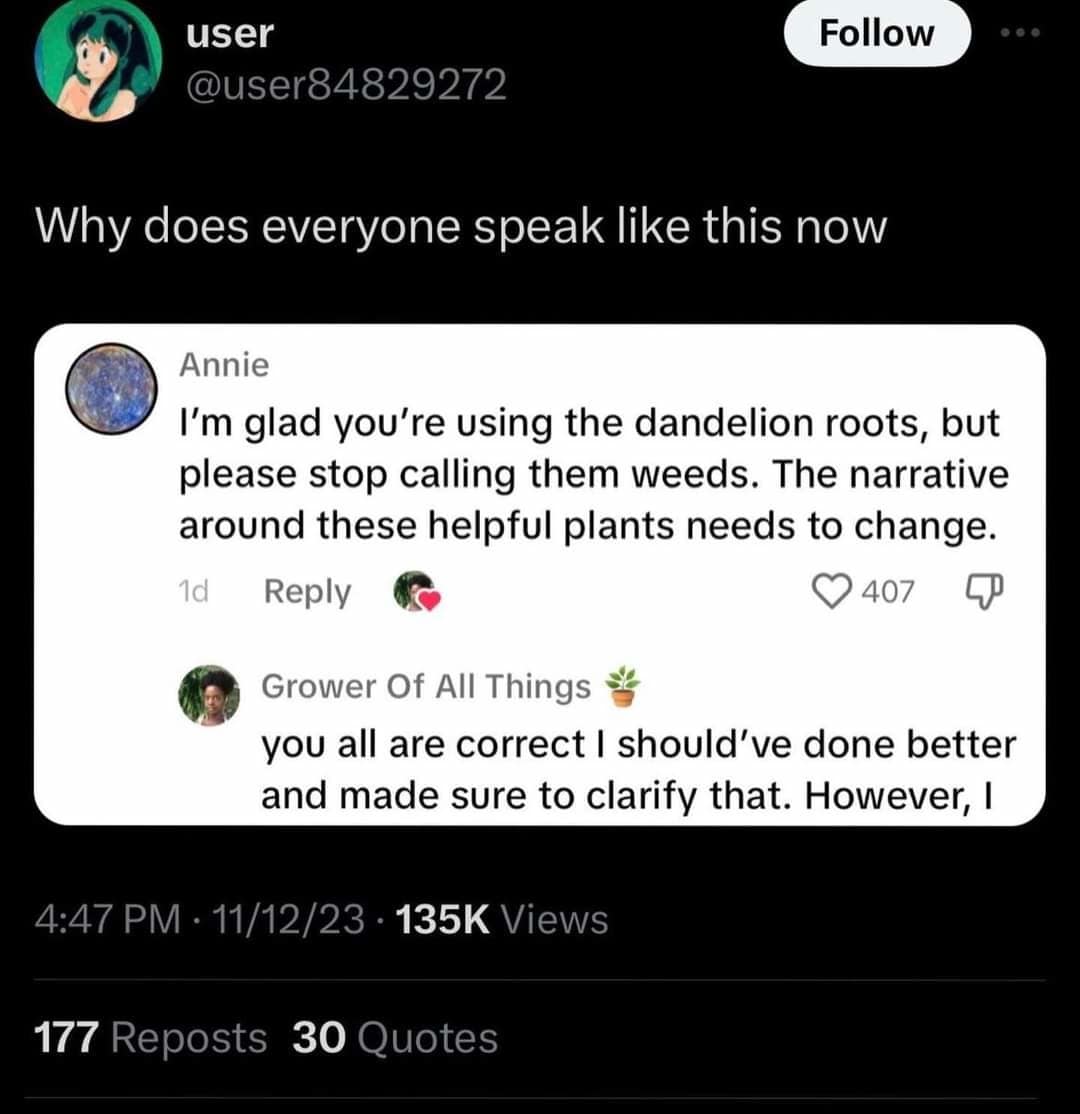Open the post overflow menu
1080x1114 pixels.
[x=1021, y=33]
